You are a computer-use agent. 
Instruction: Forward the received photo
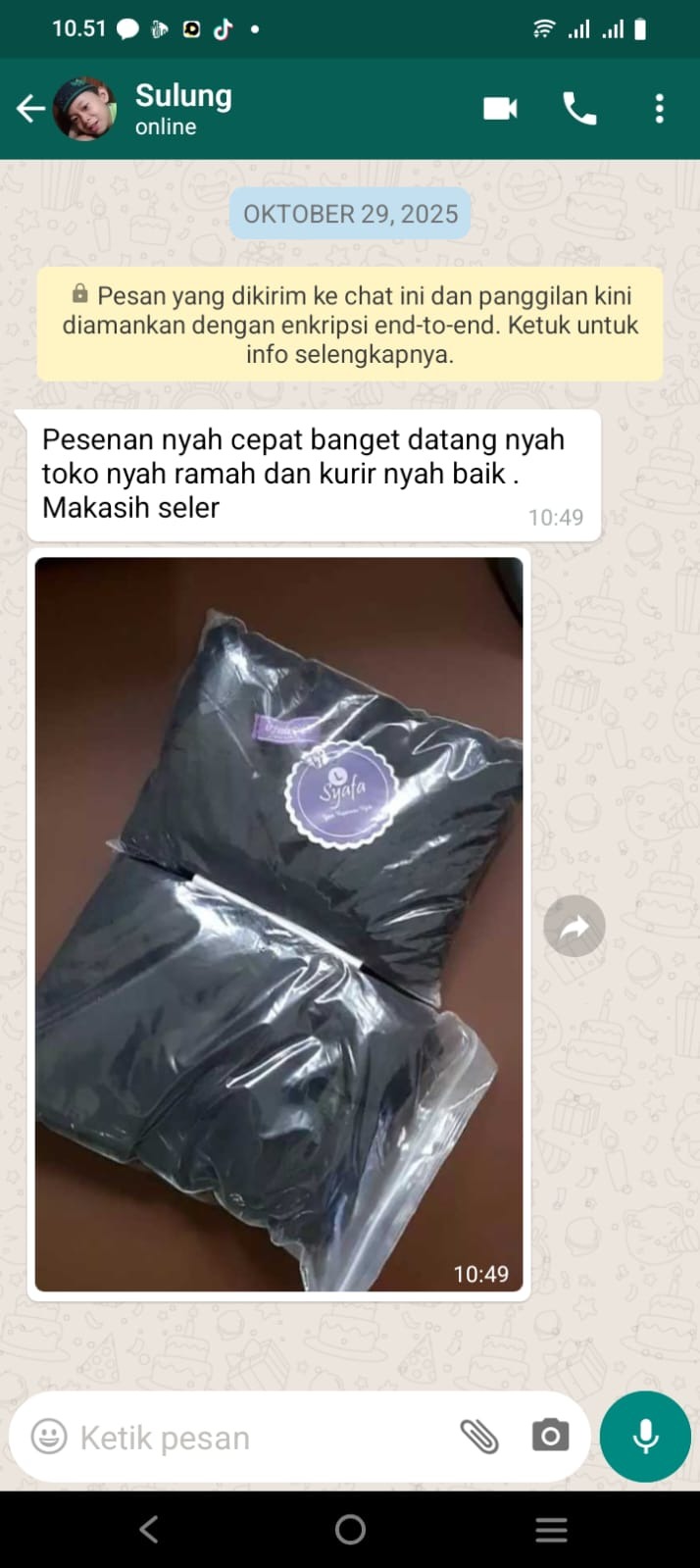[575, 926]
